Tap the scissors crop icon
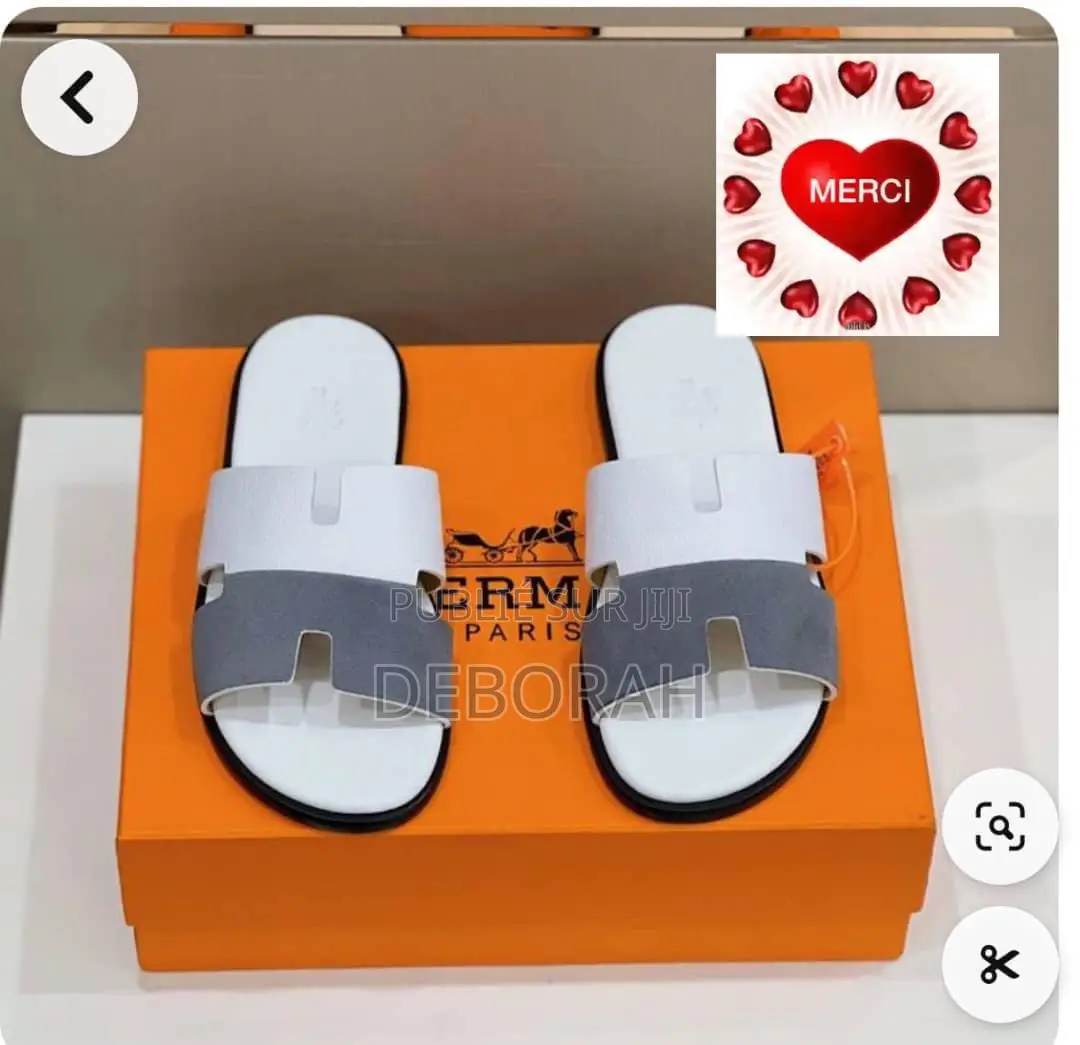 999,964
